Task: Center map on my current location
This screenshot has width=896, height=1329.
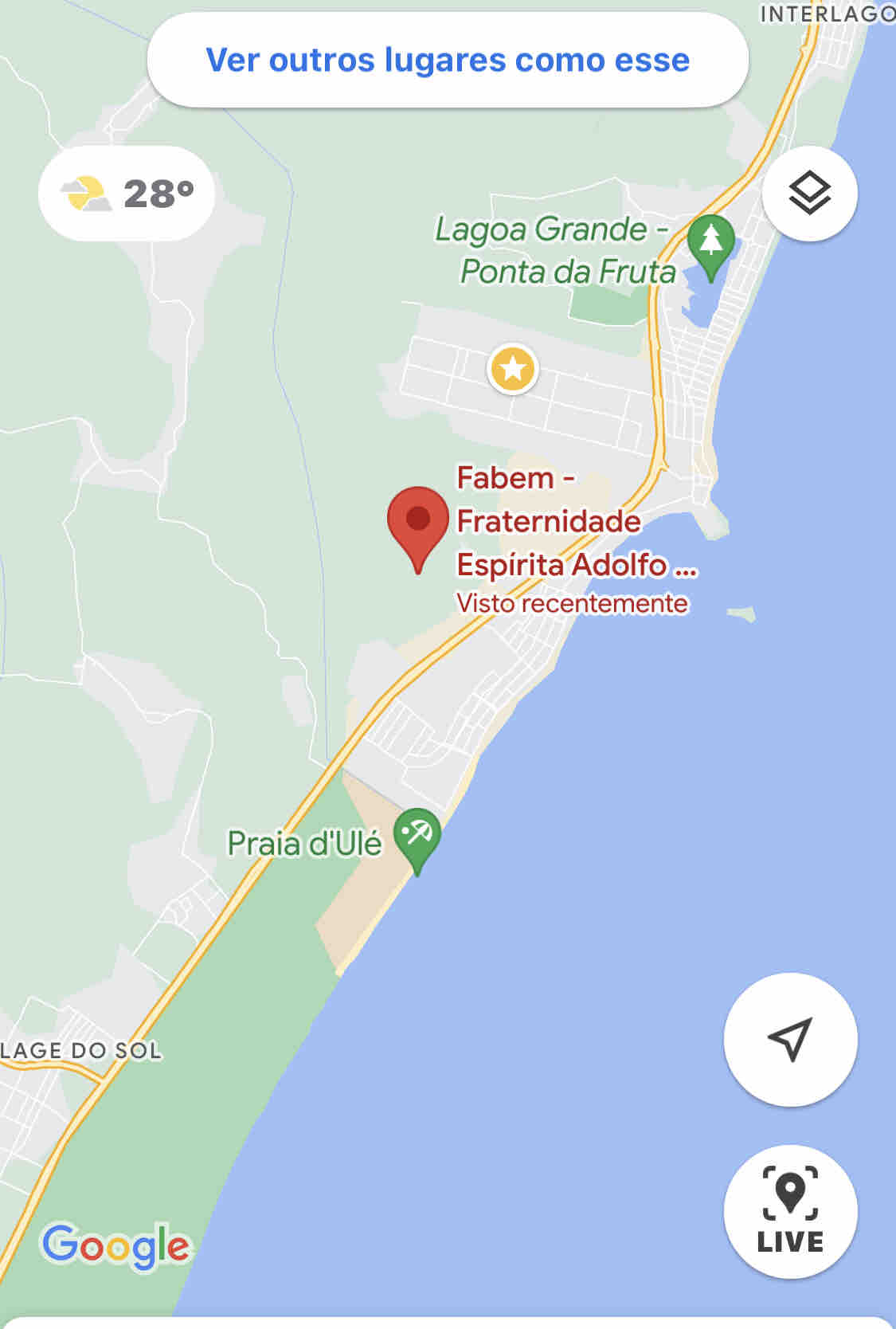Action: [x=790, y=1039]
